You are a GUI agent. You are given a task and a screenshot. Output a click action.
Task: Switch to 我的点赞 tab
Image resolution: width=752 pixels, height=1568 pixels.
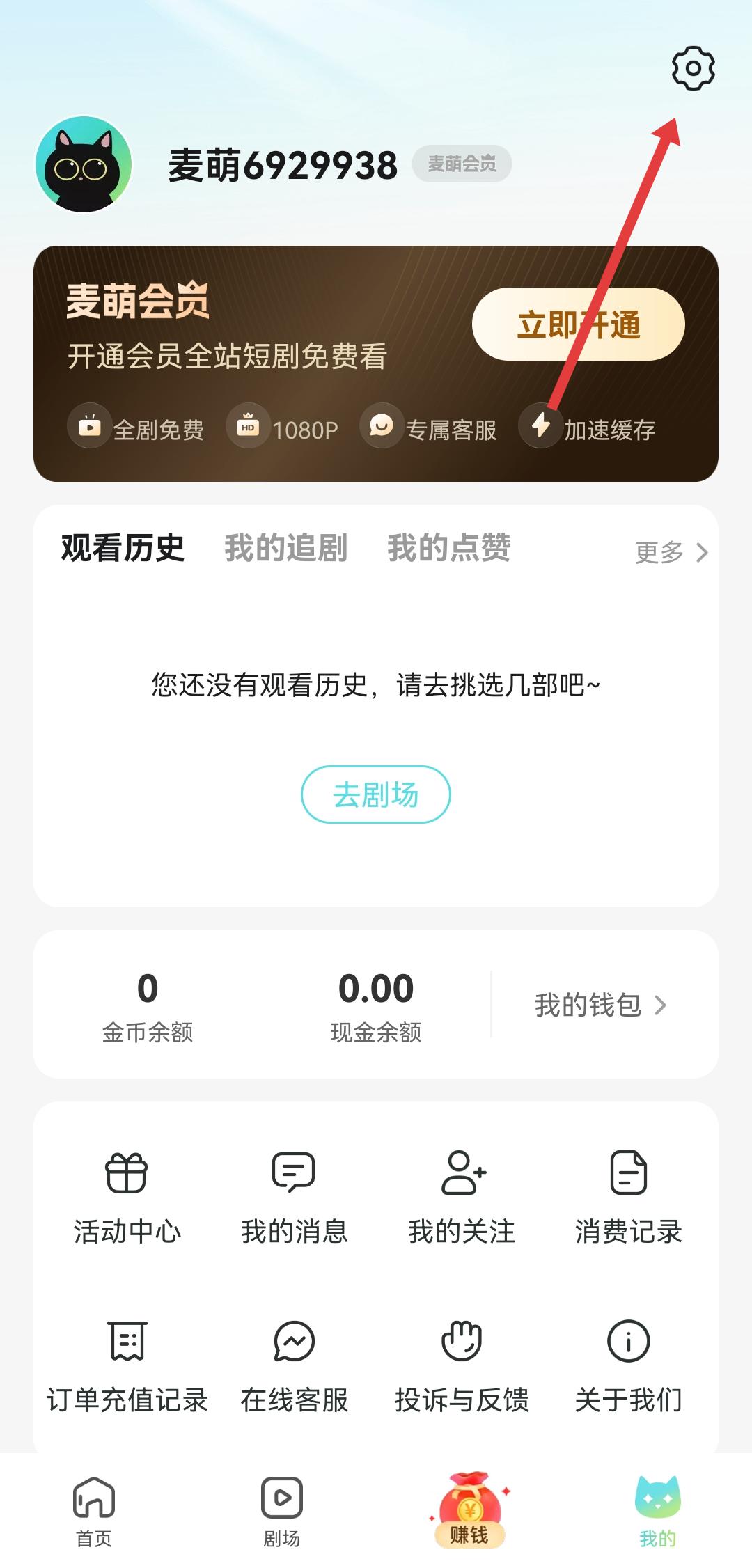(449, 548)
